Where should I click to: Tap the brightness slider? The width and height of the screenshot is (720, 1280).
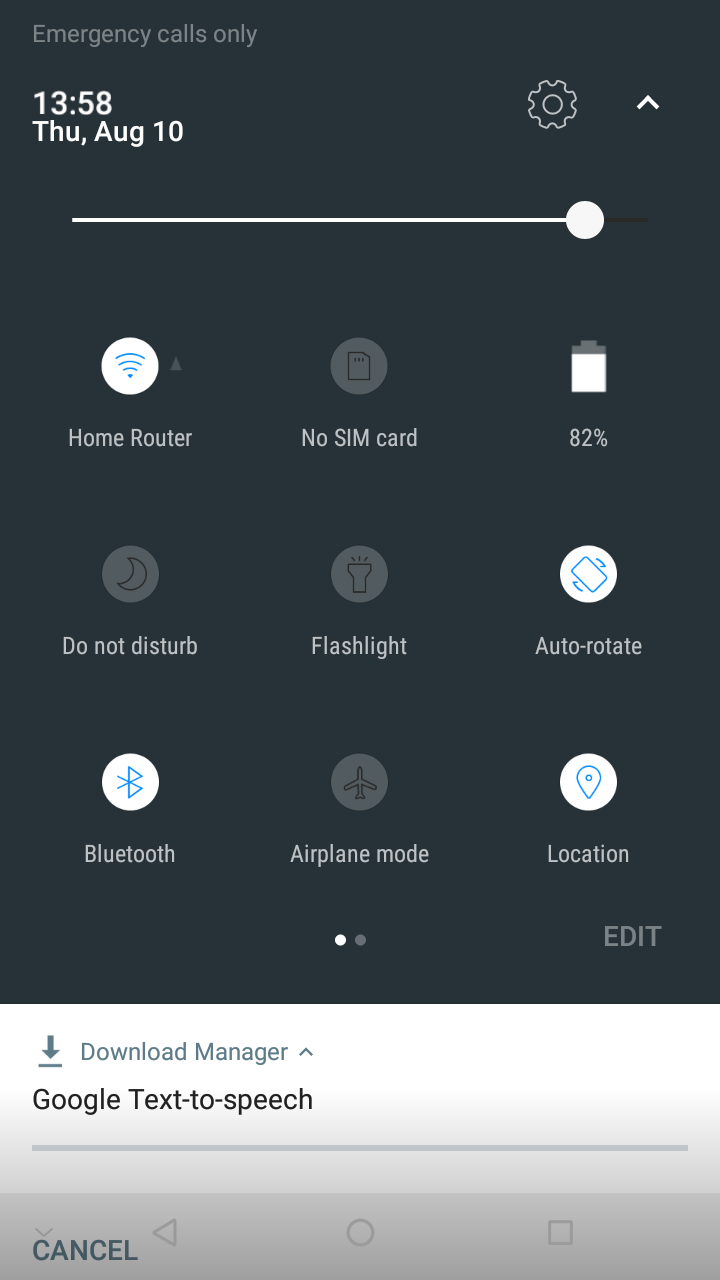(x=360, y=220)
